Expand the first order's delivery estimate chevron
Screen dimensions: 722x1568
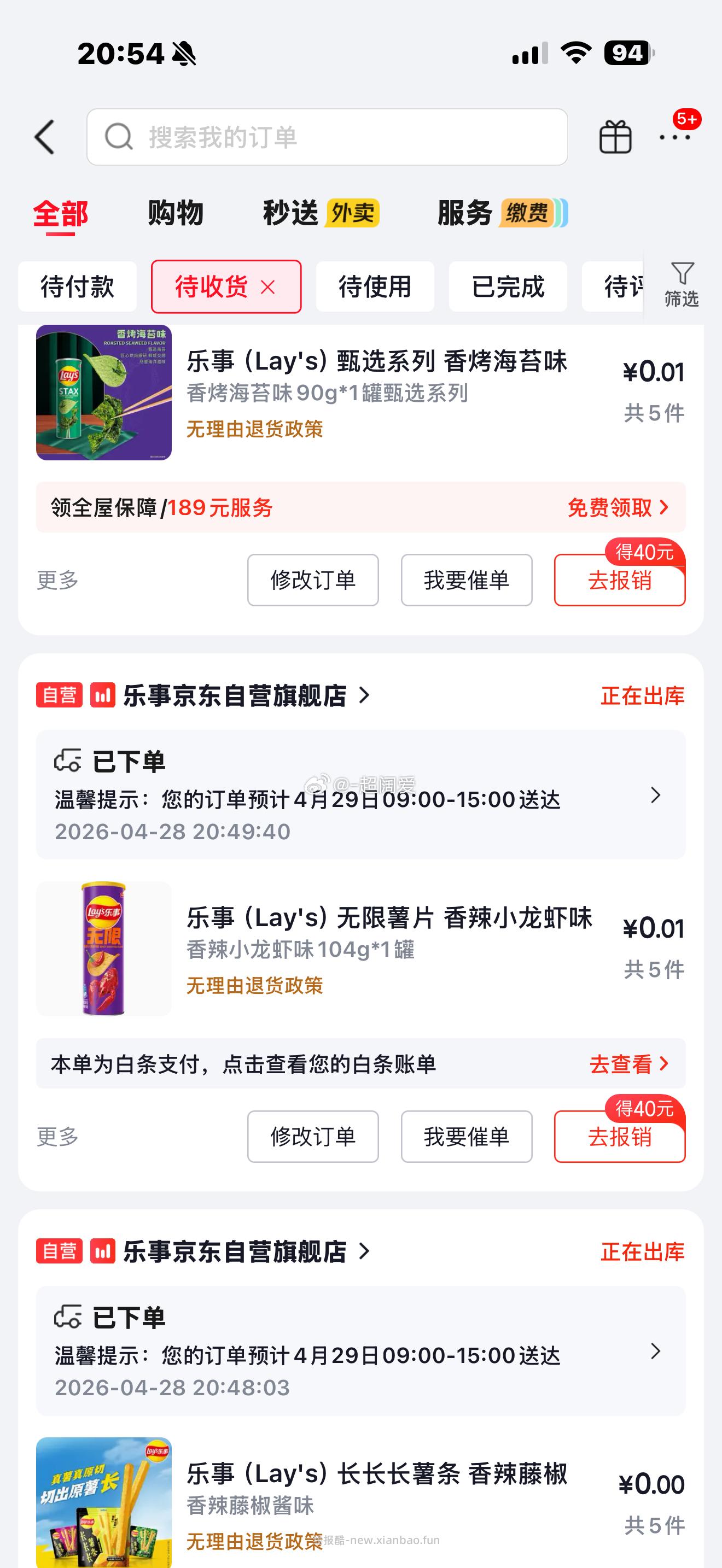point(656,795)
